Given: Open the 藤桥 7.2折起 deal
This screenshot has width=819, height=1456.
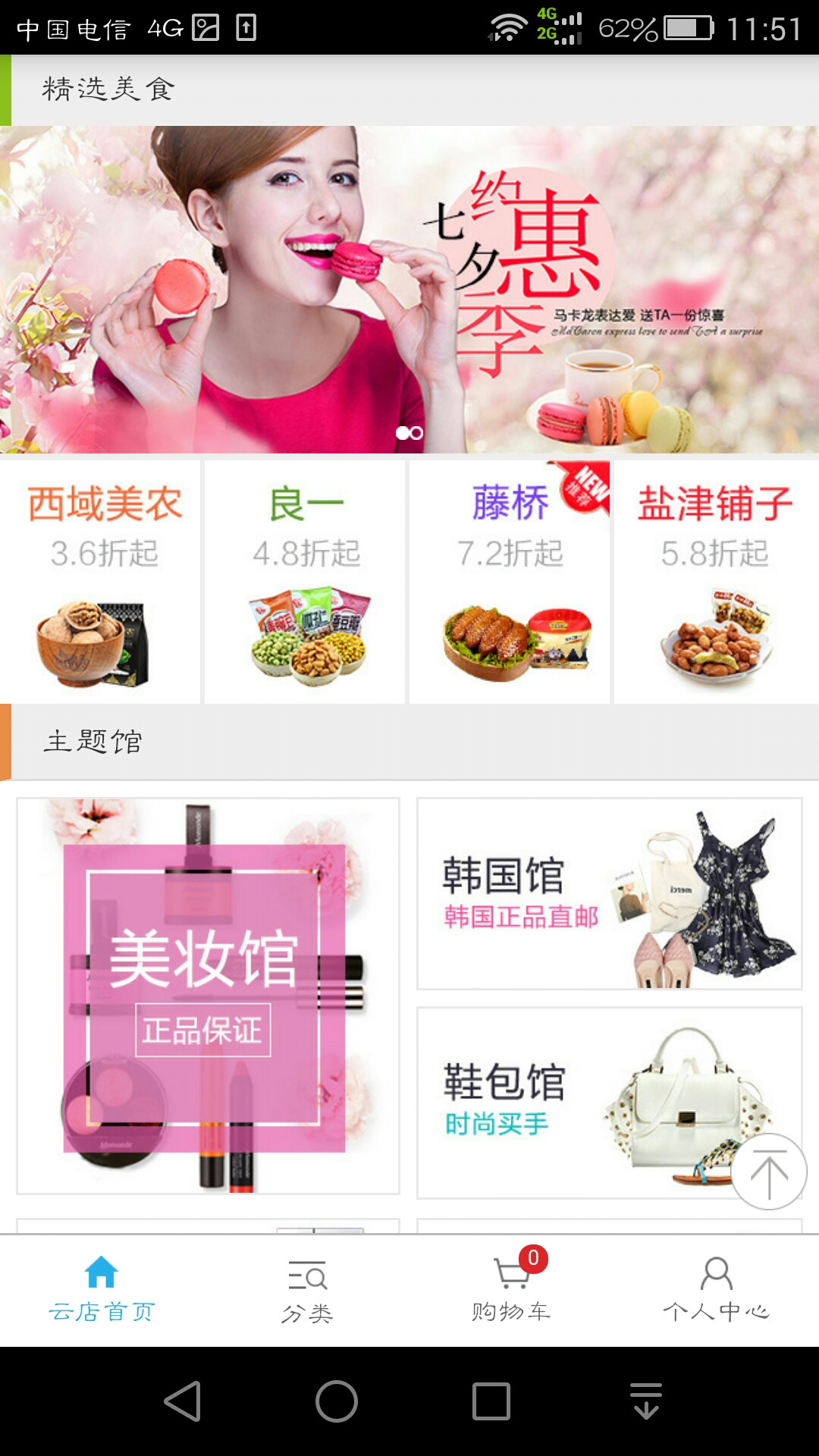Looking at the screenshot, I should 510,582.
